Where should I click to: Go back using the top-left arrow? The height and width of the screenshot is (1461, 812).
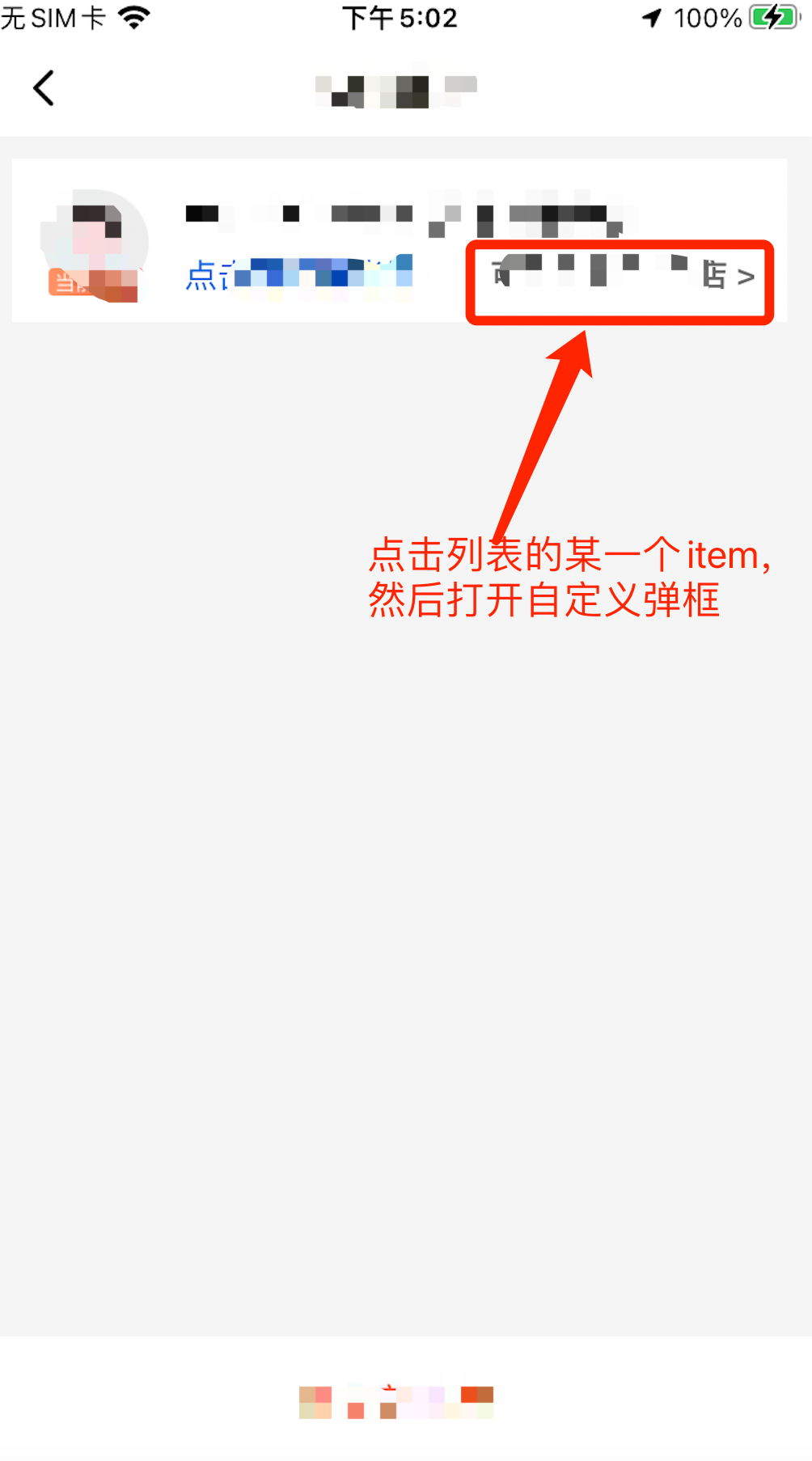[44, 87]
